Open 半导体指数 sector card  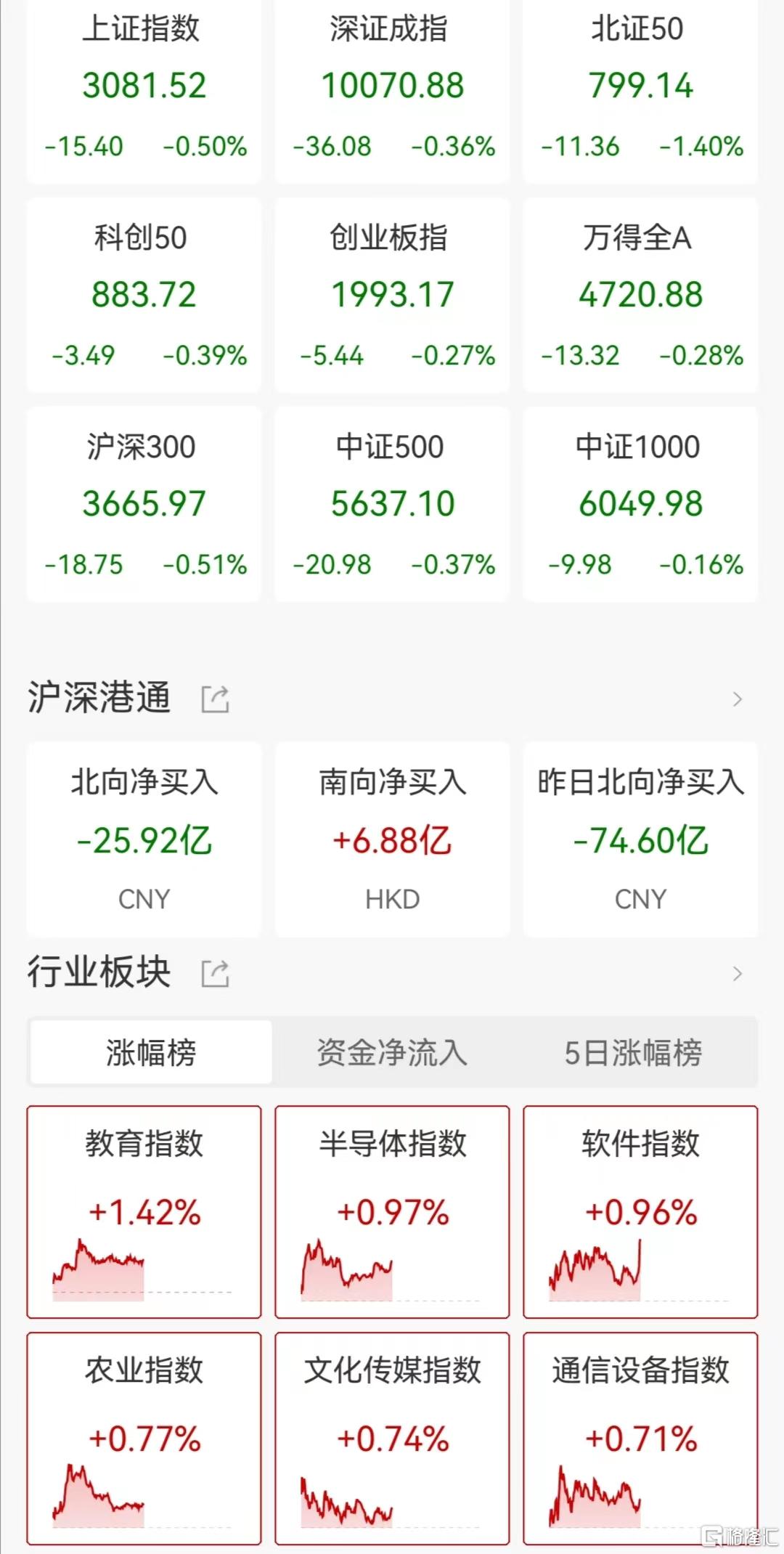pos(392,1212)
